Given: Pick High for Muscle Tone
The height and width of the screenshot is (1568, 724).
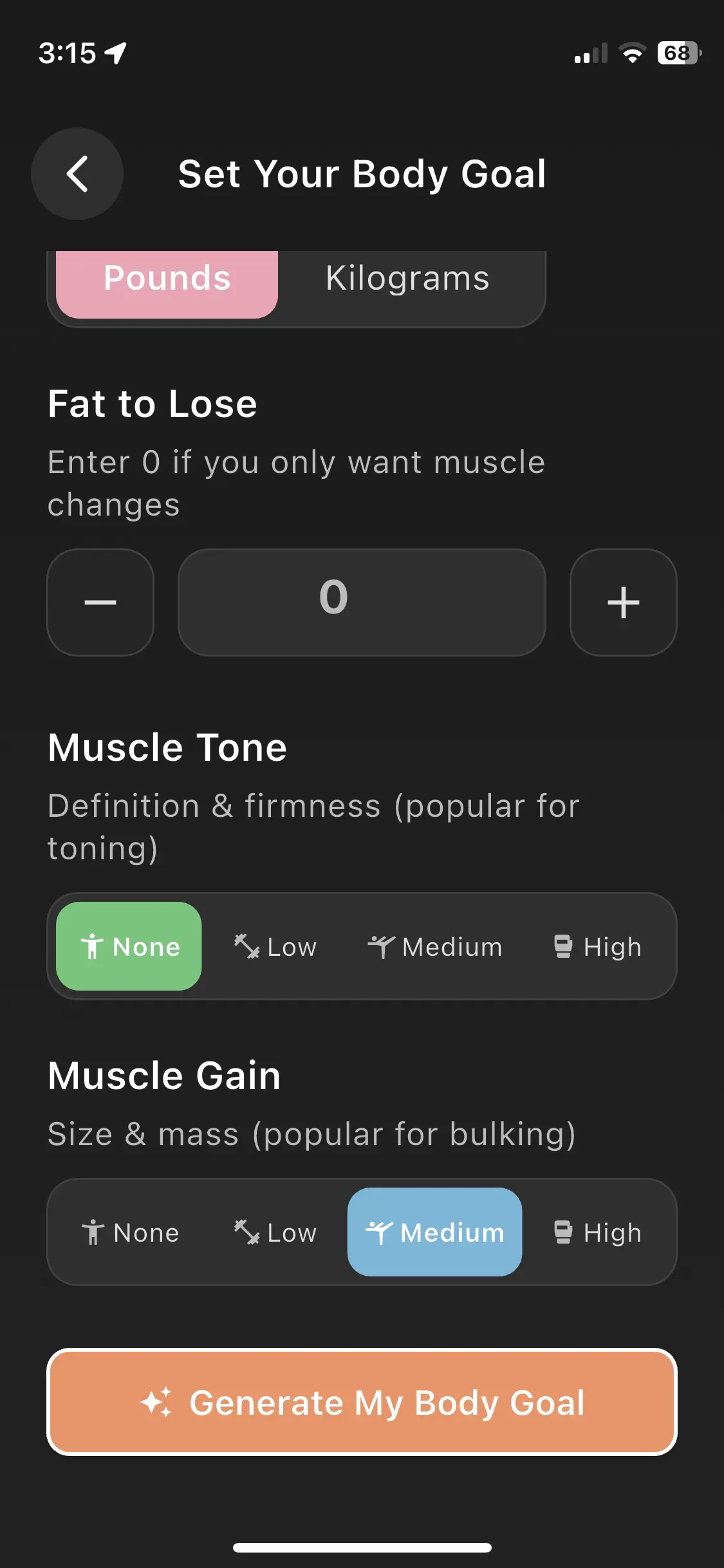Looking at the screenshot, I should [598, 946].
